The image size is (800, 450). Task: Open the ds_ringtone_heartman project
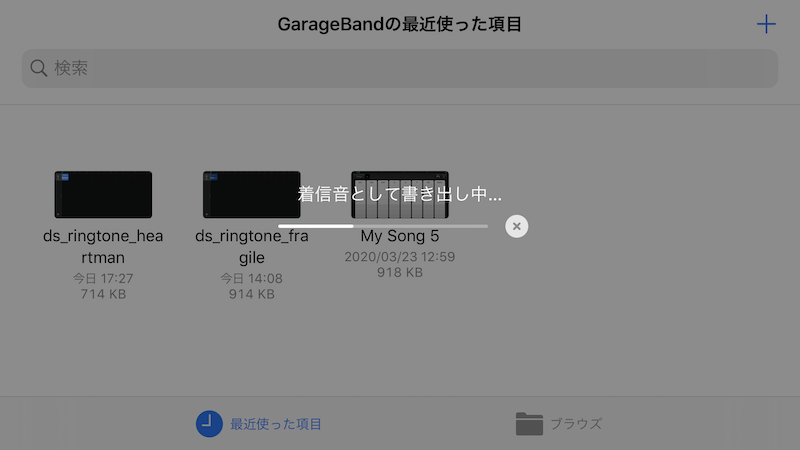pyautogui.click(x=103, y=195)
